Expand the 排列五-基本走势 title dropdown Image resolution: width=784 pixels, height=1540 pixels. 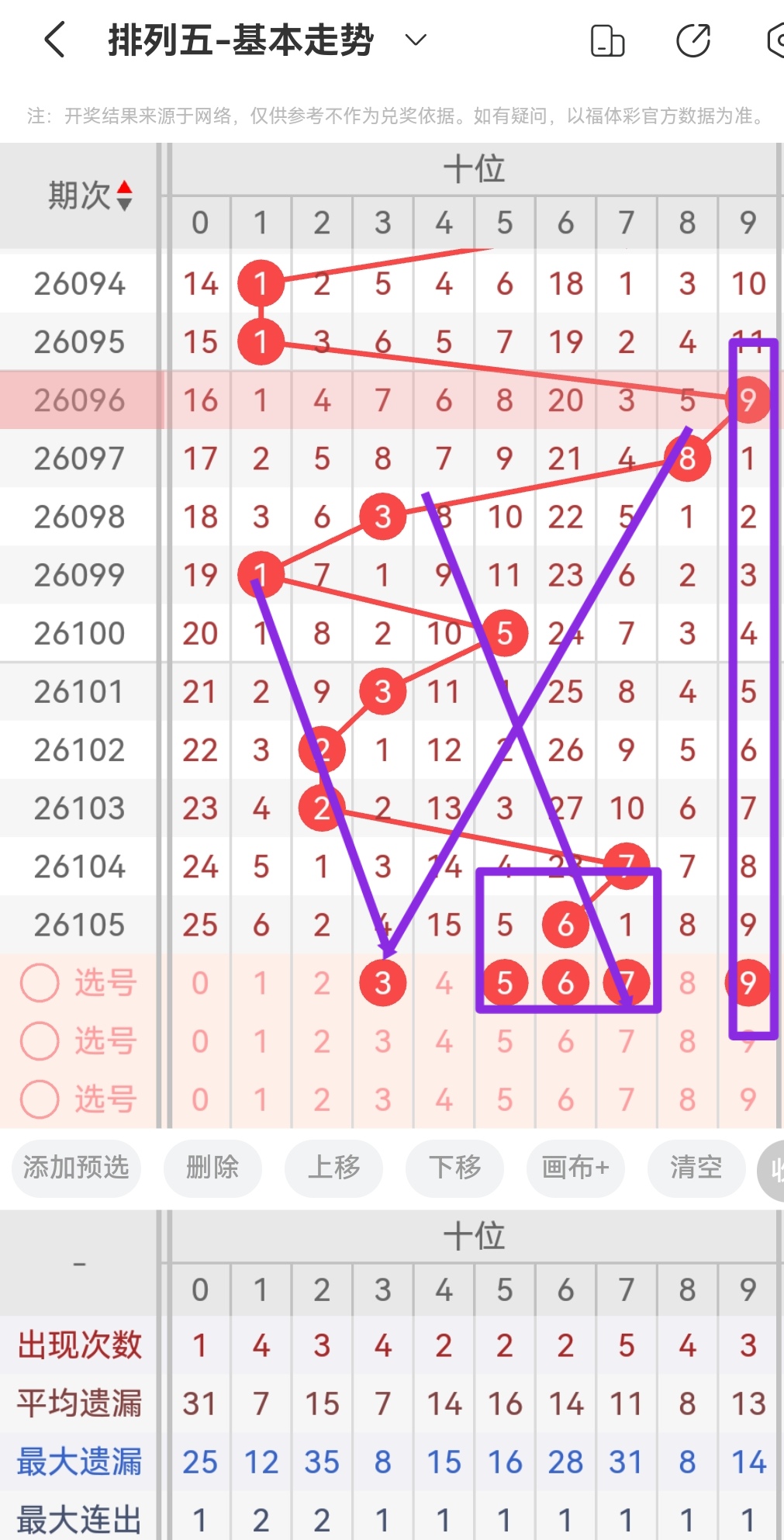click(416, 40)
